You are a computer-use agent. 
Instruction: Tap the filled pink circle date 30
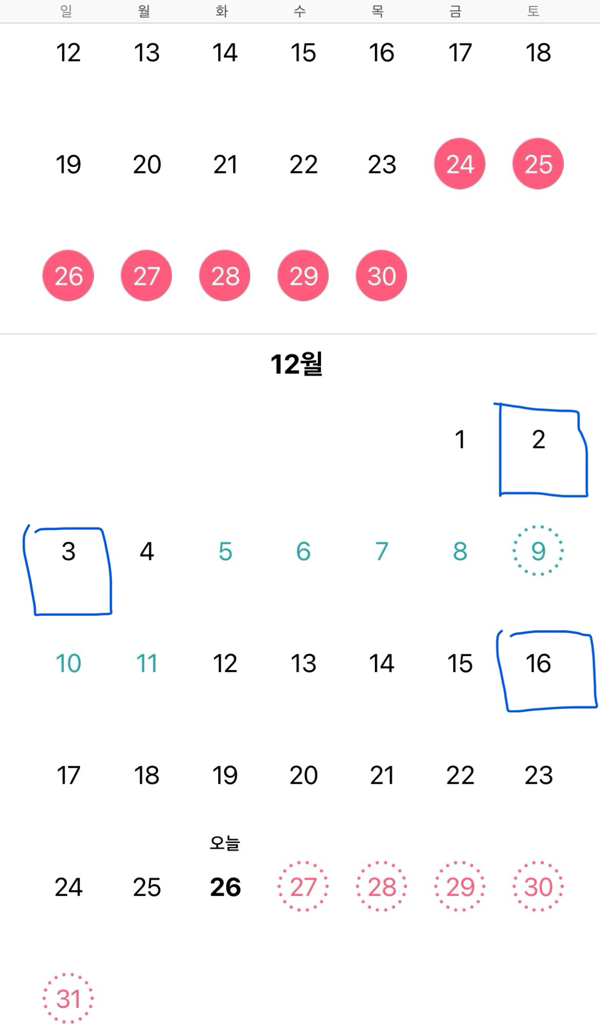click(x=381, y=276)
